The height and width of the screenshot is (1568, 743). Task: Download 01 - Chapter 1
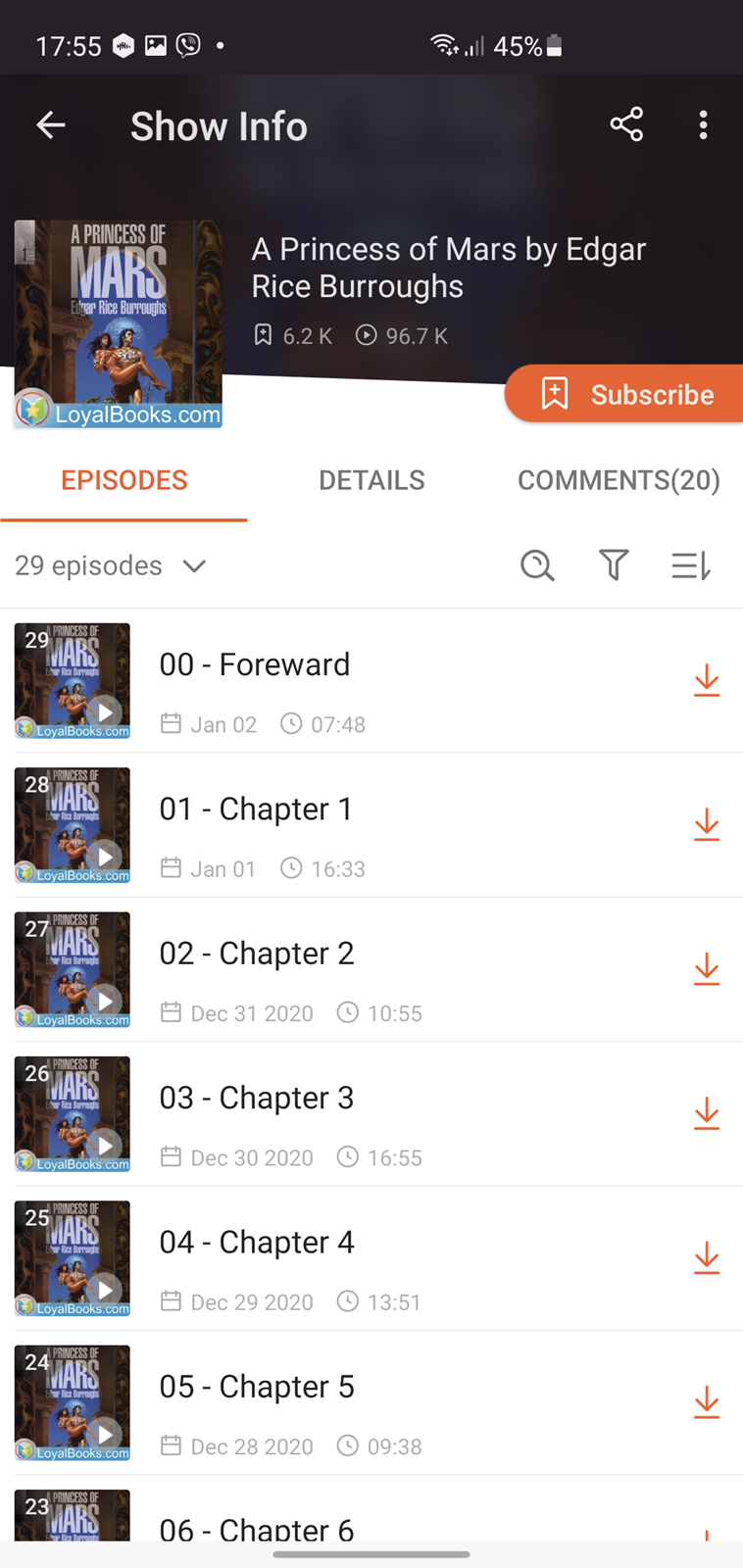pyautogui.click(x=706, y=825)
